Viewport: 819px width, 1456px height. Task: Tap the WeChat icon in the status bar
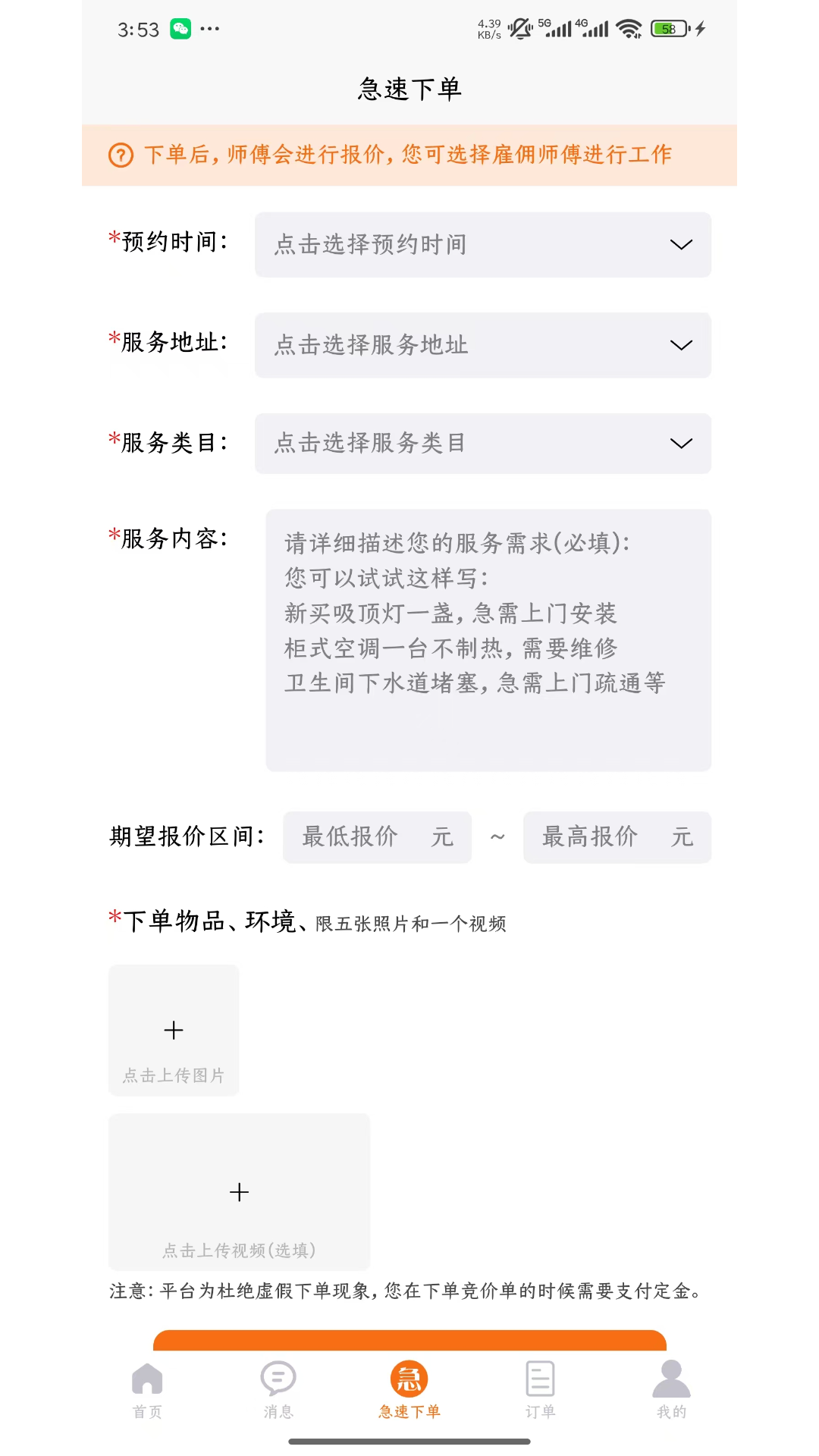(x=180, y=27)
